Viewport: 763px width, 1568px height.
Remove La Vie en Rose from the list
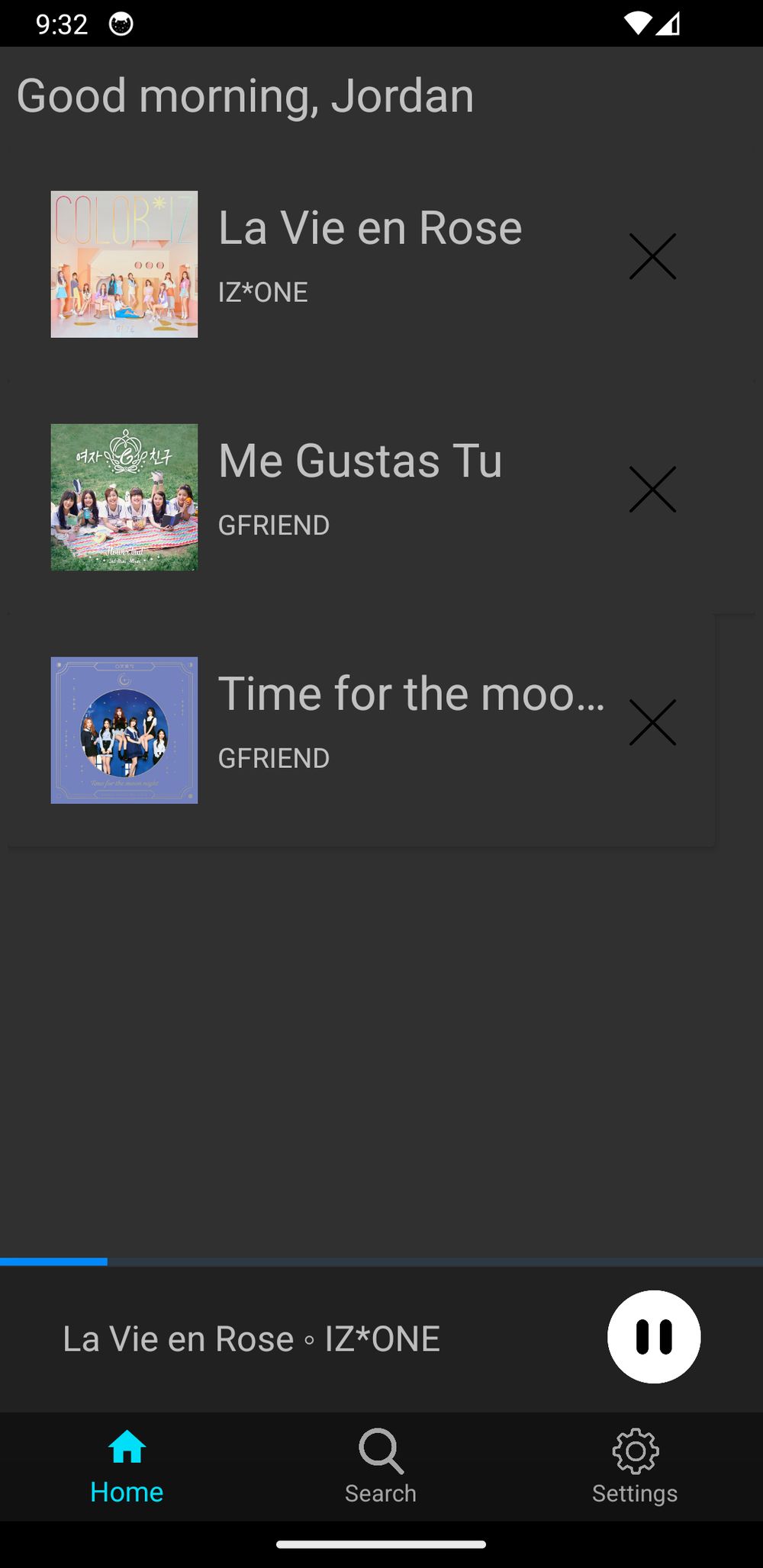pos(652,256)
